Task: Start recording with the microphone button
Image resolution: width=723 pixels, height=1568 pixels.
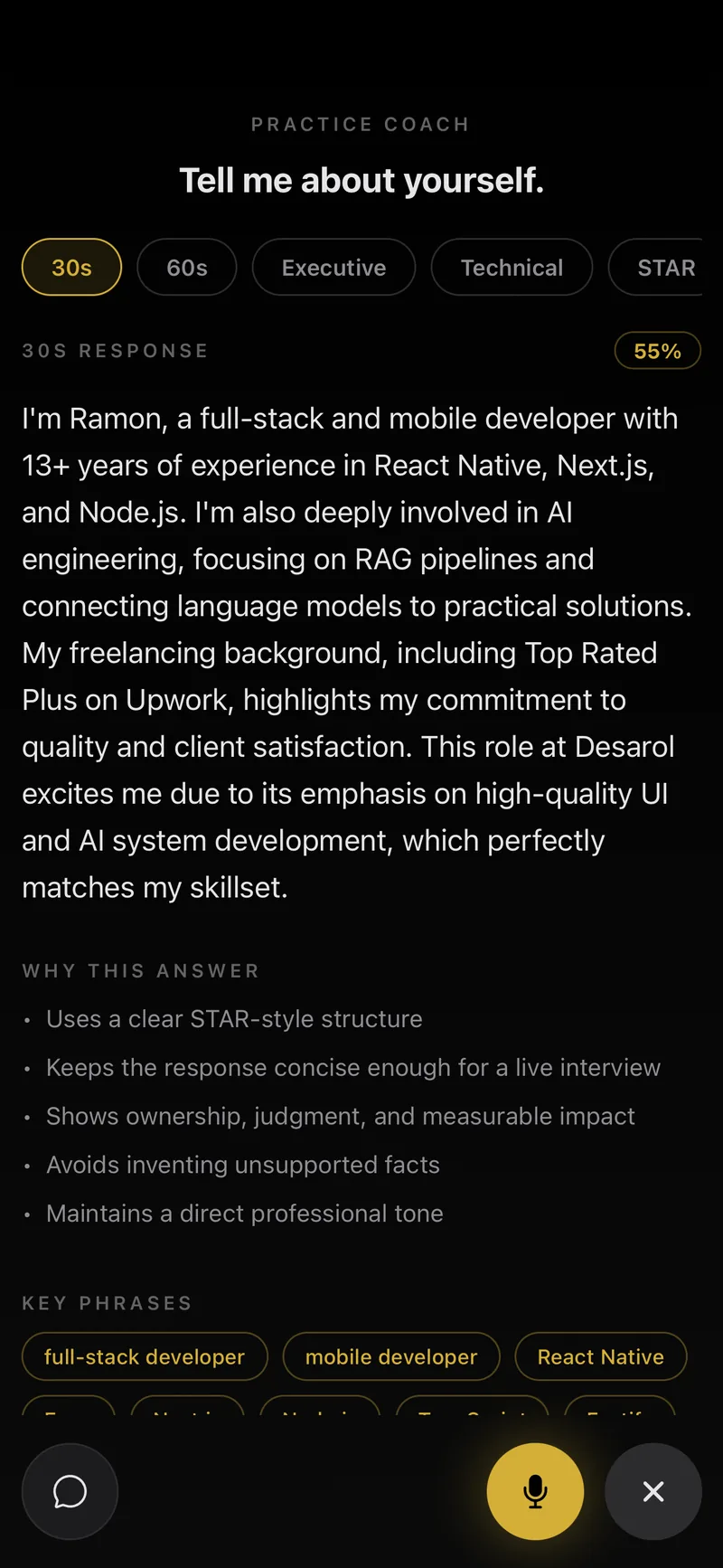Action: (x=535, y=1491)
